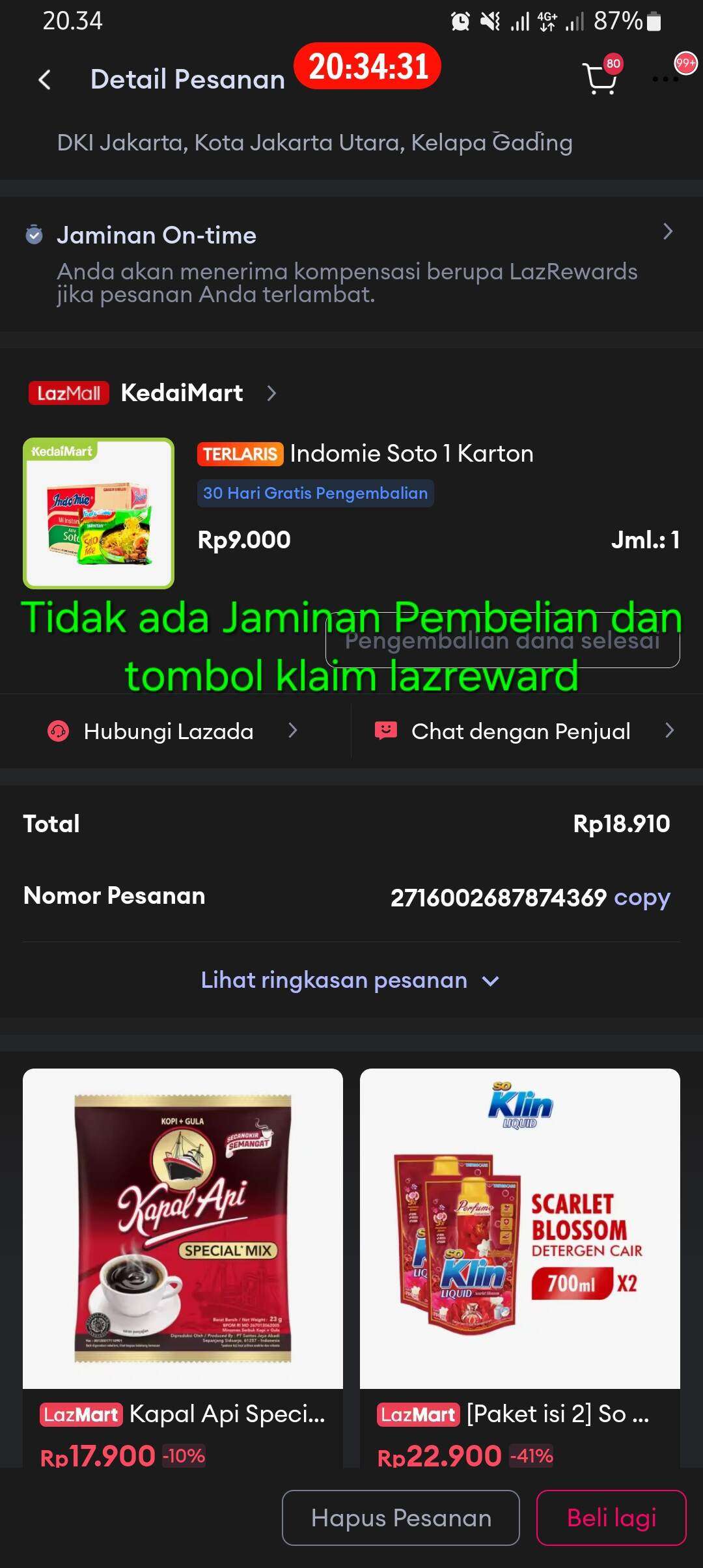Open the Kapal Api Special Mix product
Image resolution: width=703 pixels, height=1568 pixels.
(183, 1267)
